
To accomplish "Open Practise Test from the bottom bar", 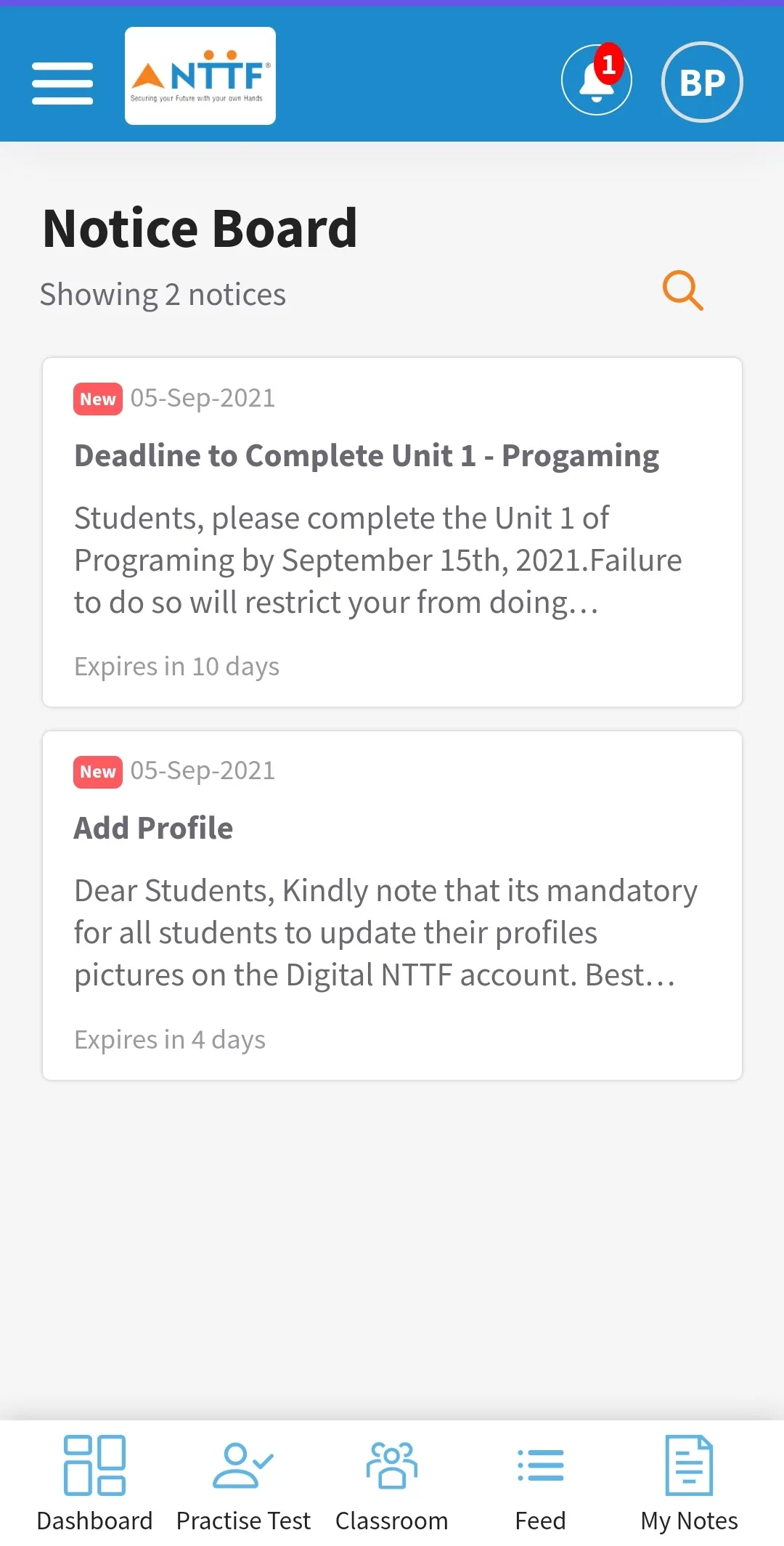I will [244, 1467].
